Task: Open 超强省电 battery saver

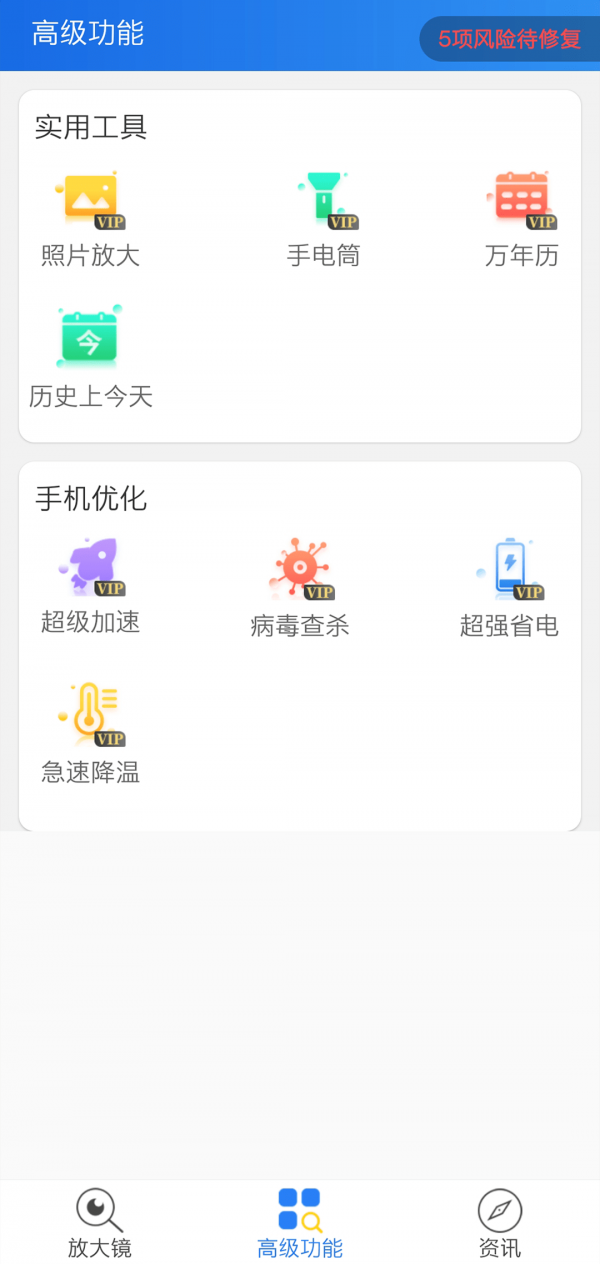Action: [509, 589]
